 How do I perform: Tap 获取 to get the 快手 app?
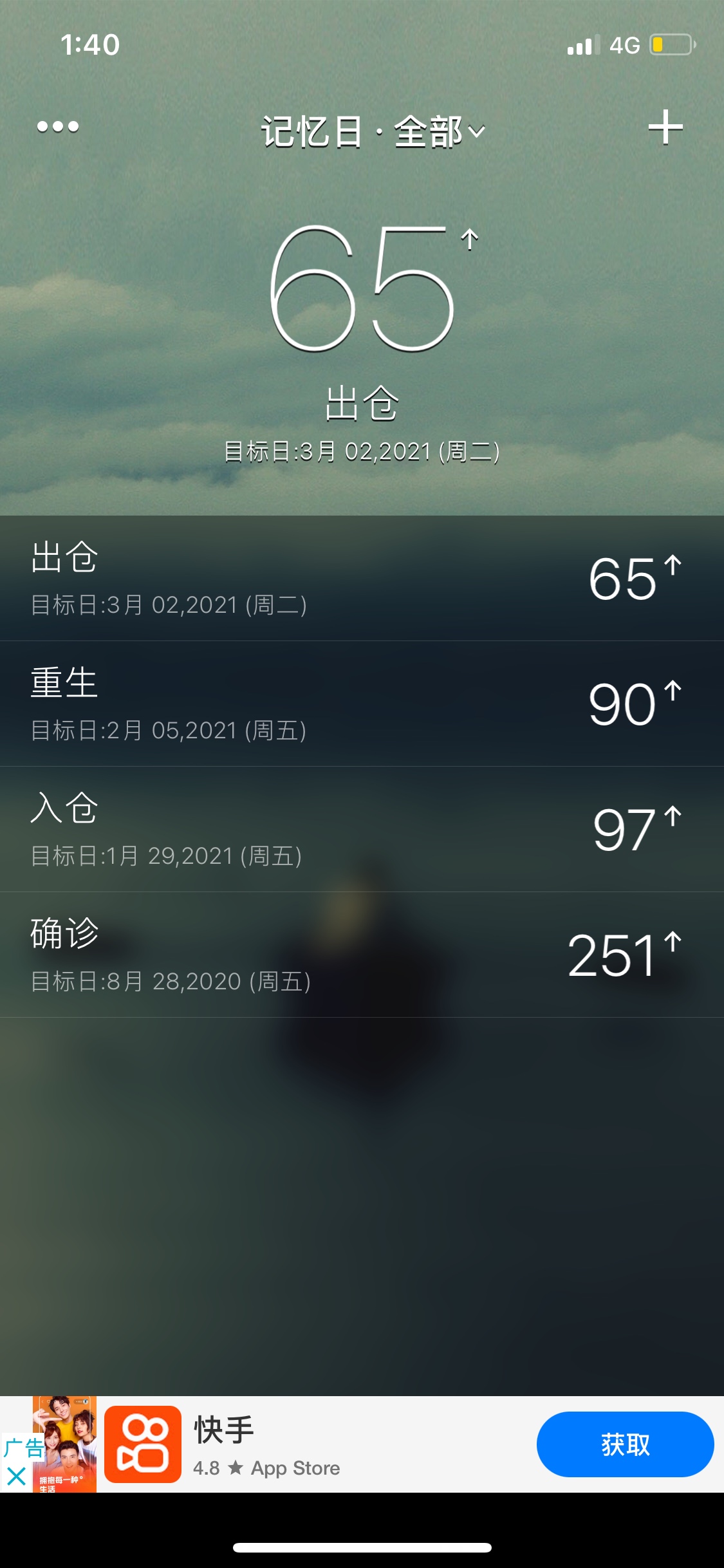pyautogui.click(x=624, y=1444)
